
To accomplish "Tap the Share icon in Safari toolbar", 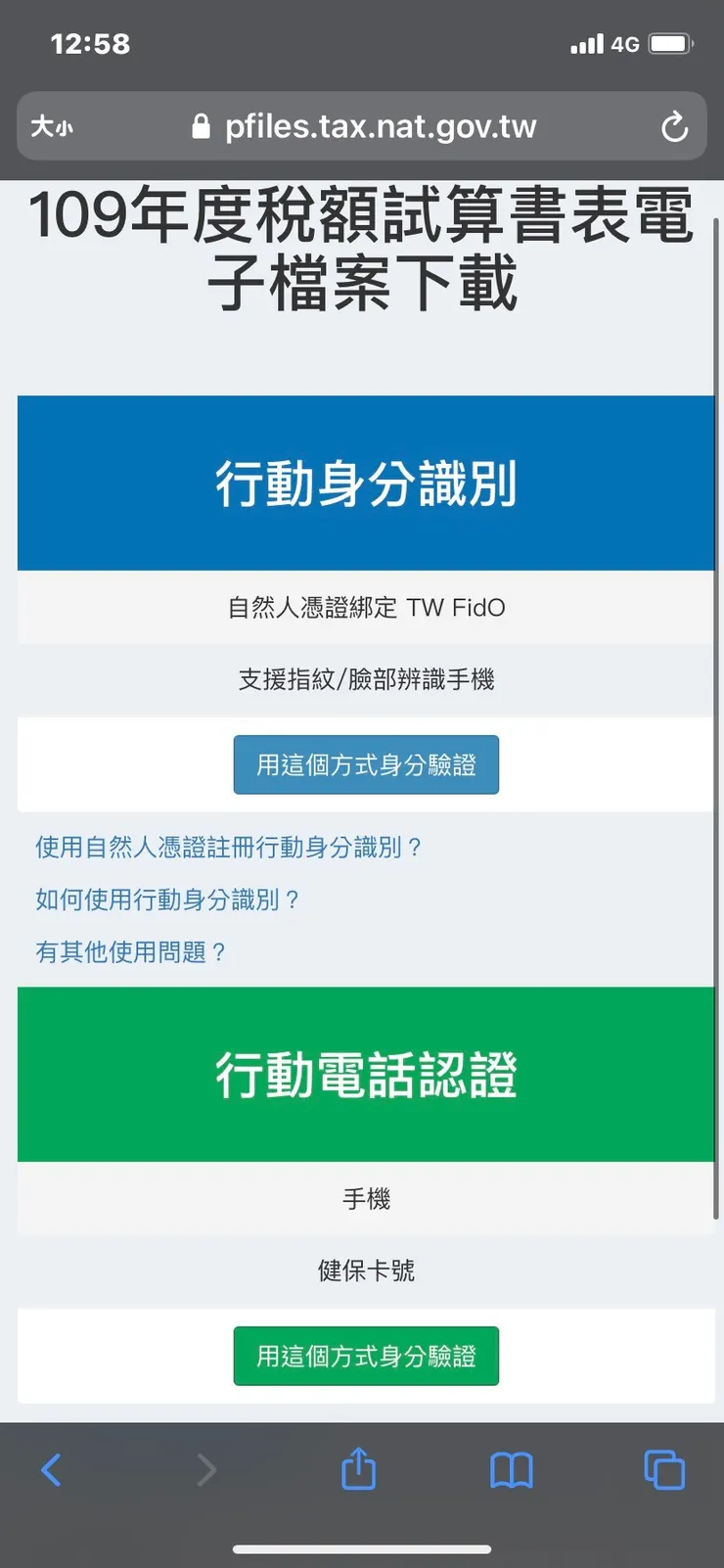I will [x=358, y=1468].
